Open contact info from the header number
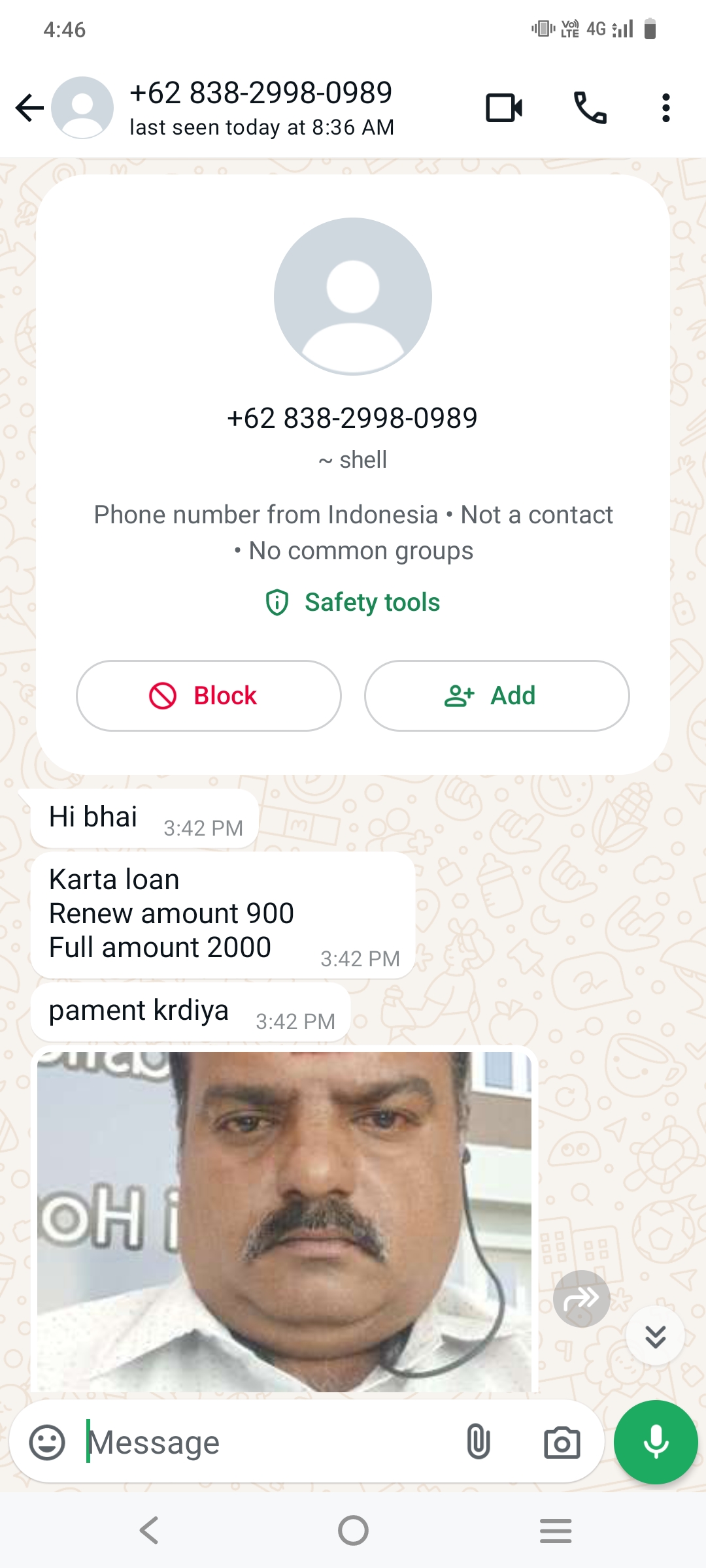The width and height of the screenshot is (706, 1568). click(x=261, y=93)
